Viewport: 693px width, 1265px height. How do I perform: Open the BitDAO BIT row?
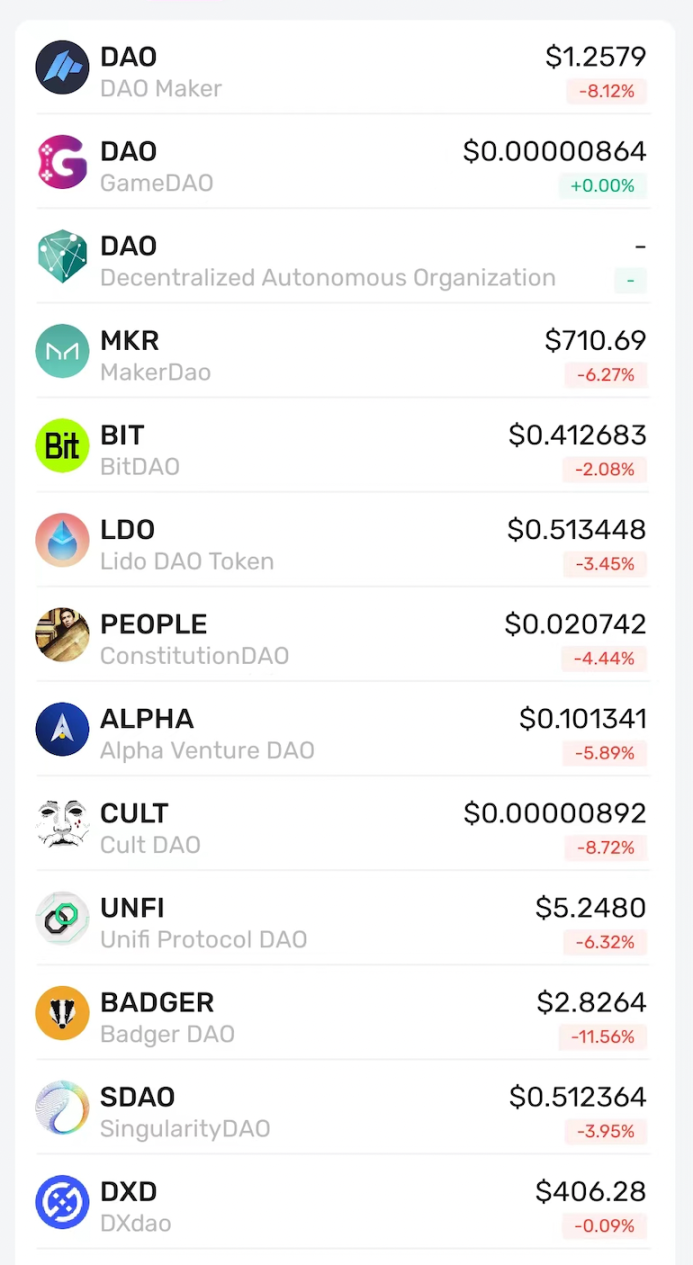340,450
